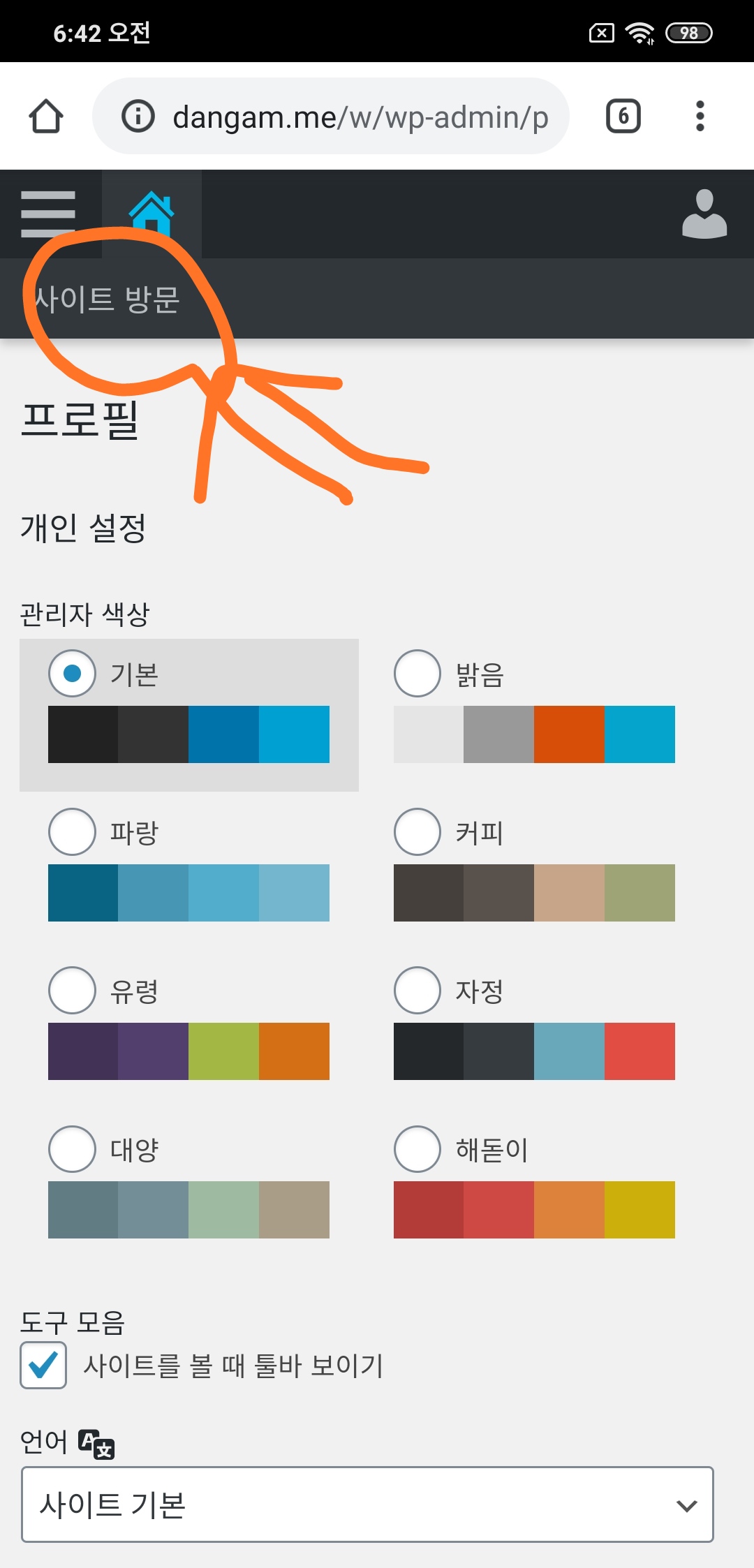
Task: Tap the blue house site icon
Action: [x=151, y=214]
